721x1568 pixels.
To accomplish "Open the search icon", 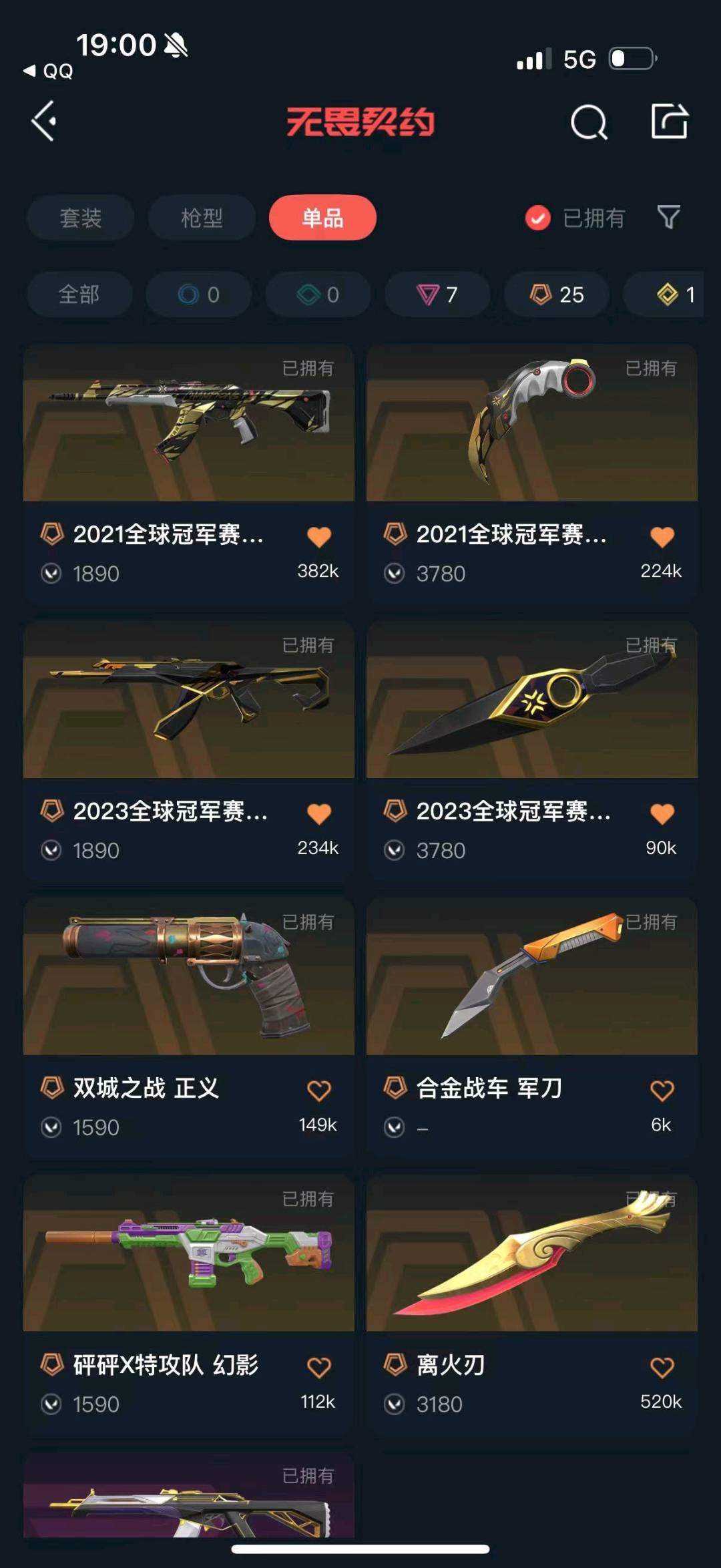I will (589, 122).
